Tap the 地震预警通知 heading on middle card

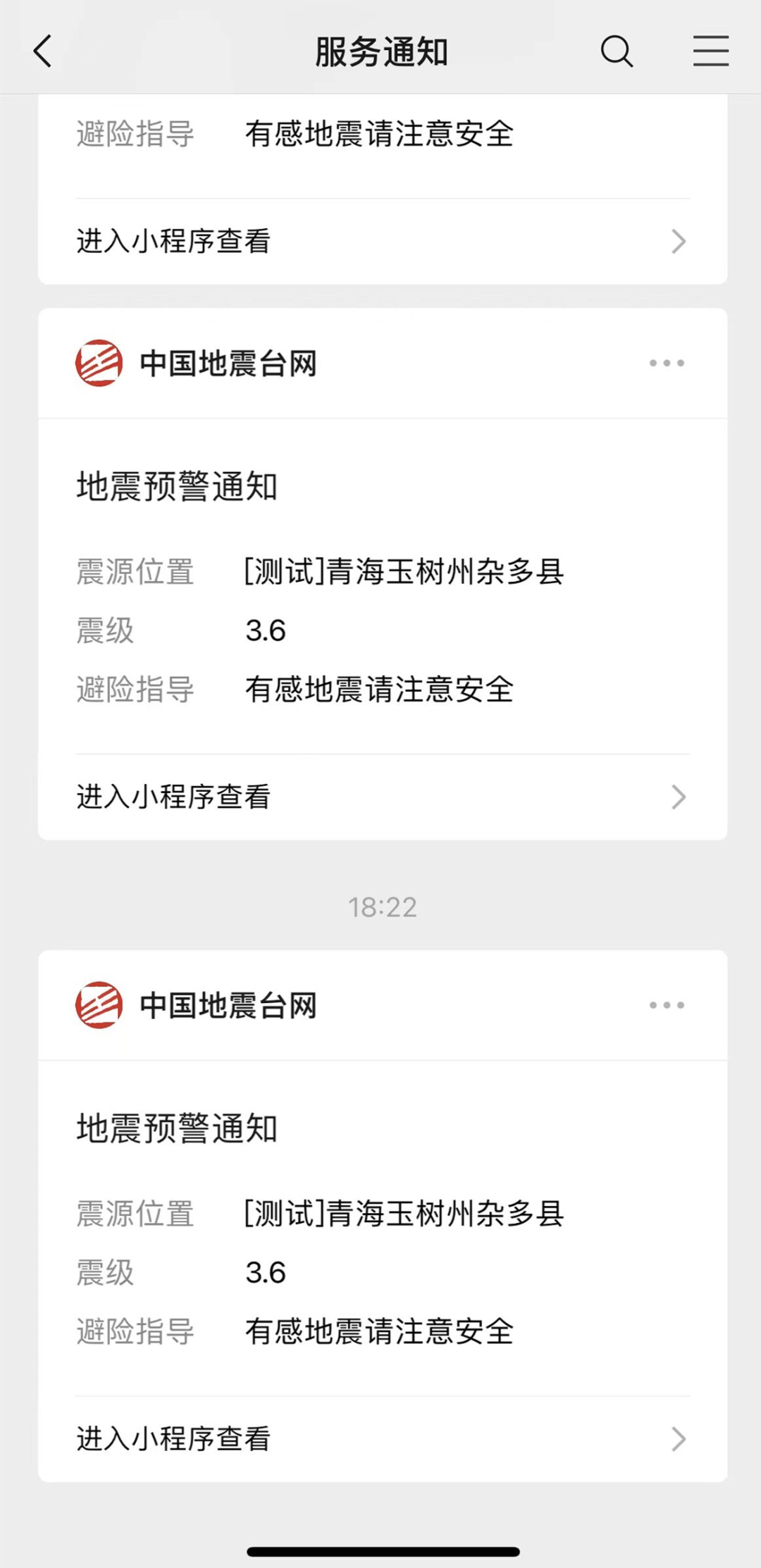tap(176, 485)
